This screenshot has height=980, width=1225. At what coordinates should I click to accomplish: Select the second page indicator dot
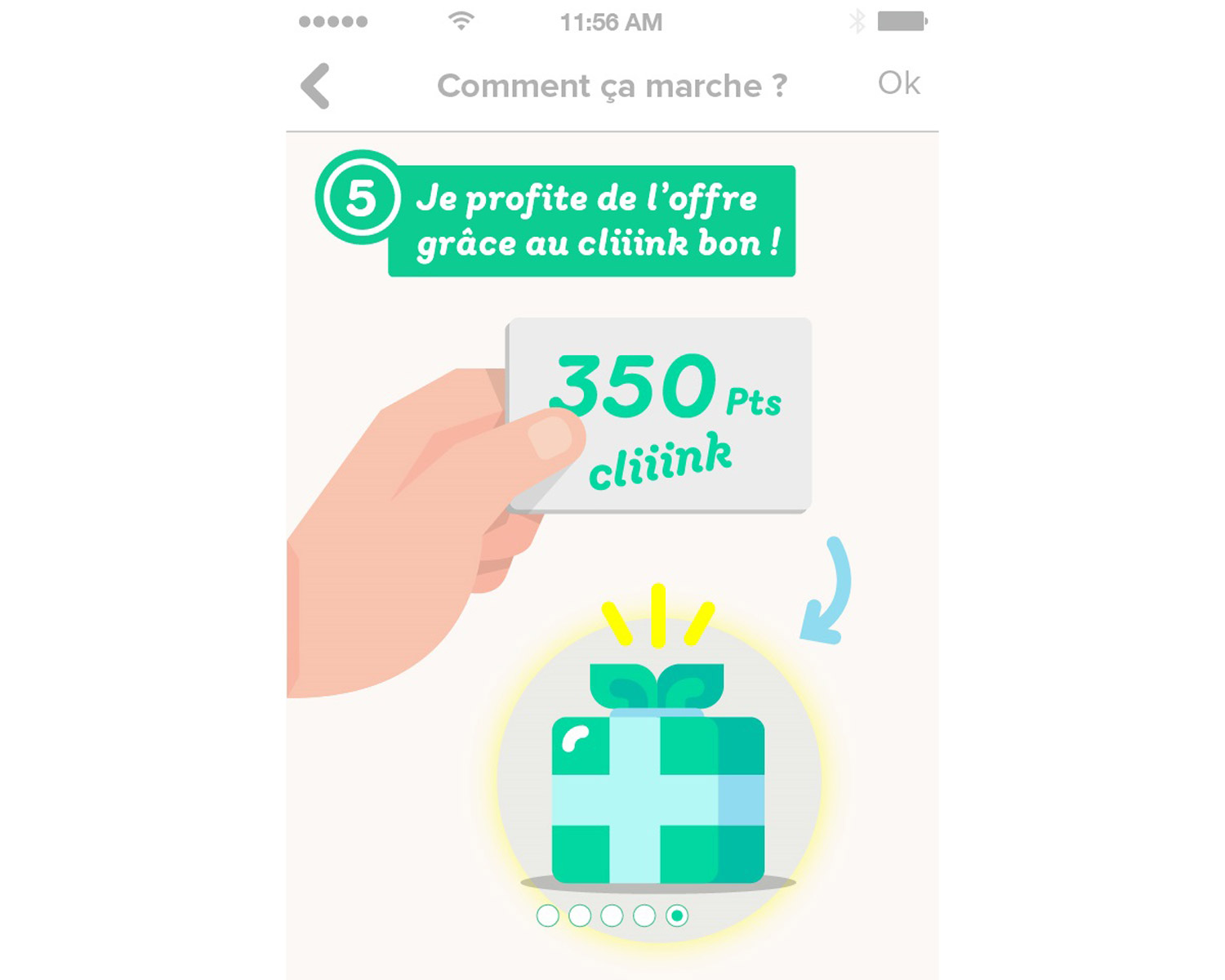coord(580,915)
